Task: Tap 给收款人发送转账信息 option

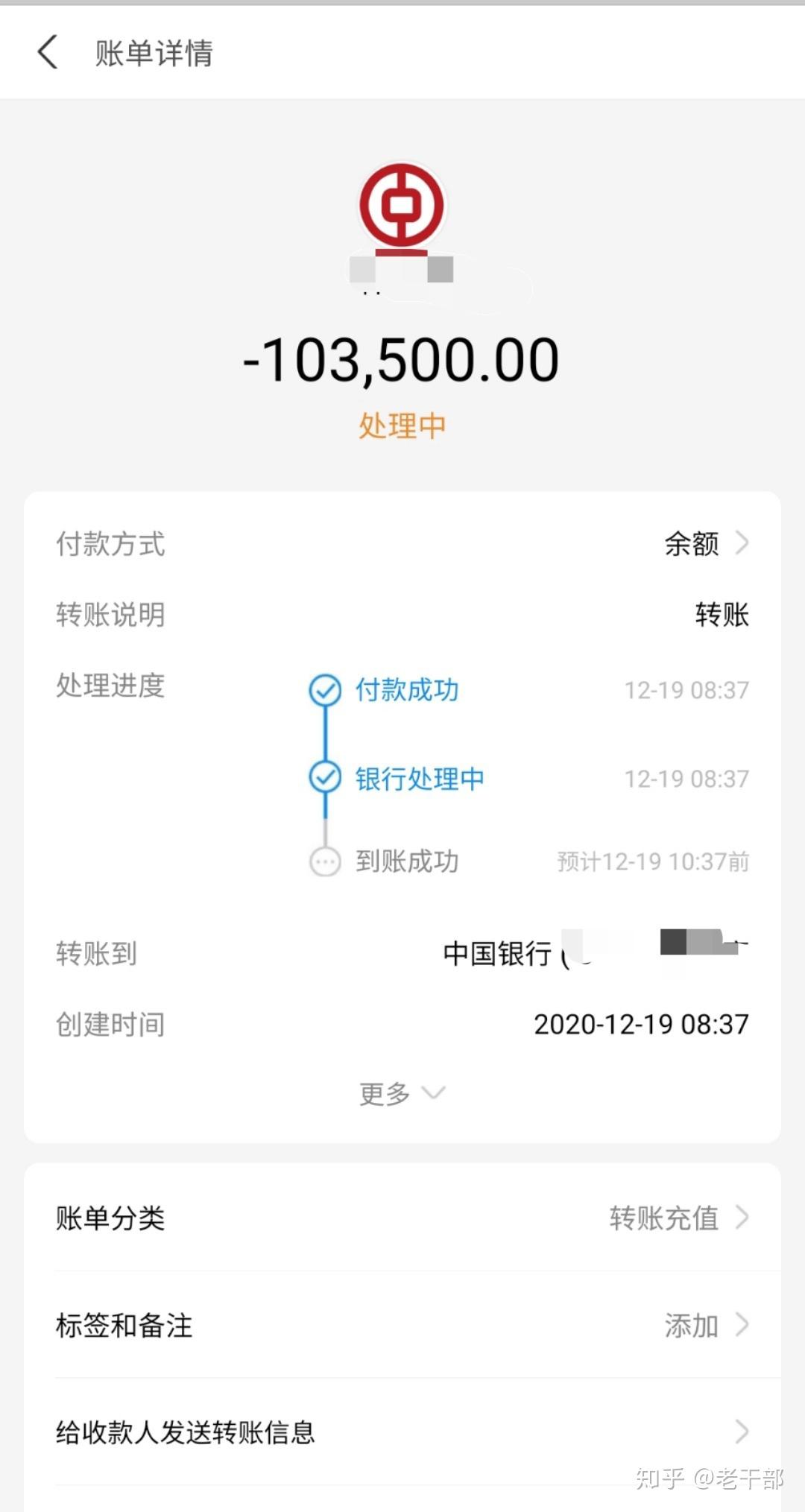Action: tap(402, 1431)
